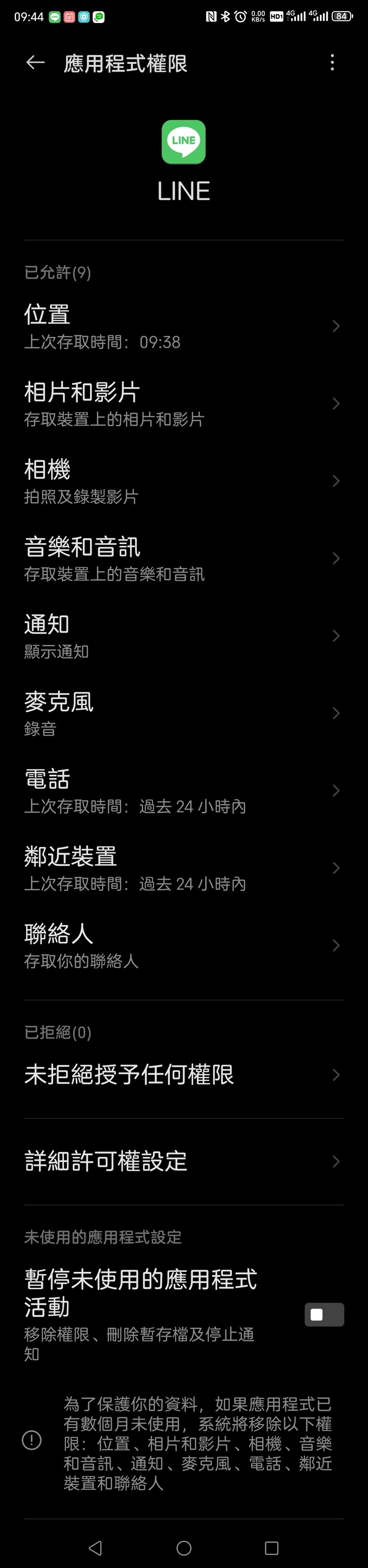Open the 相機 permission
This screenshot has width=368, height=1568.
pyautogui.click(x=183, y=481)
